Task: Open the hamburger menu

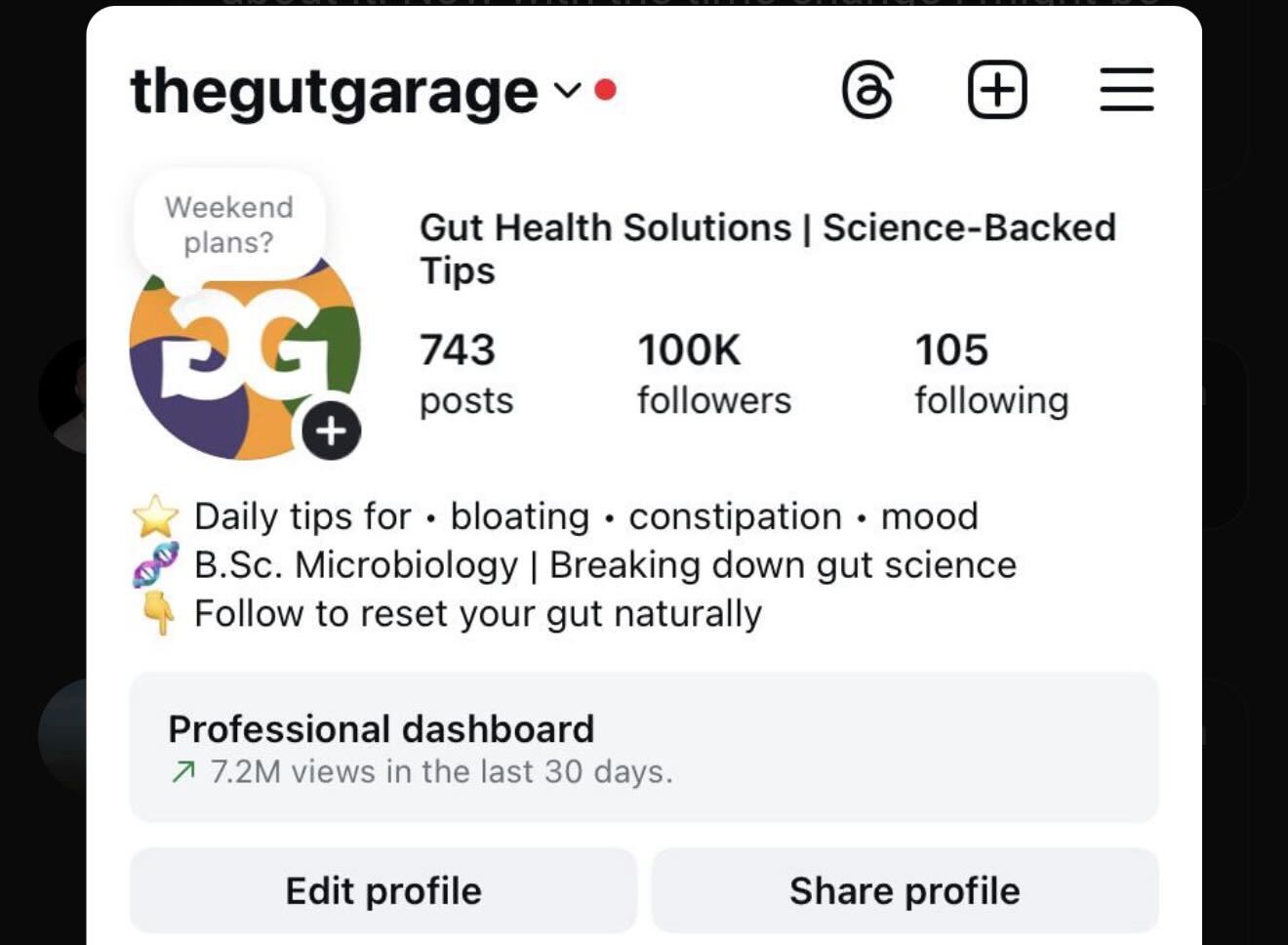Action: click(x=1127, y=90)
